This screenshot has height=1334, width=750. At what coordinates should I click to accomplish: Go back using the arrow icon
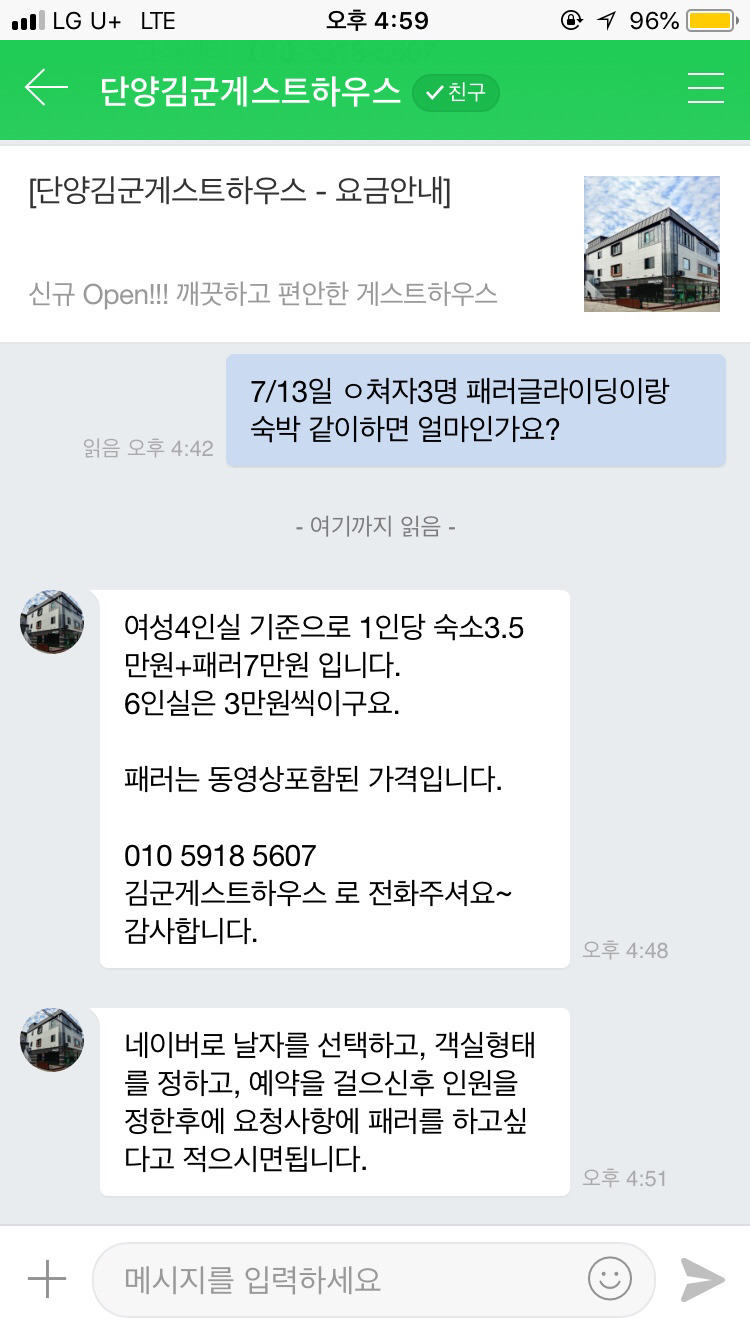click(x=46, y=89)
